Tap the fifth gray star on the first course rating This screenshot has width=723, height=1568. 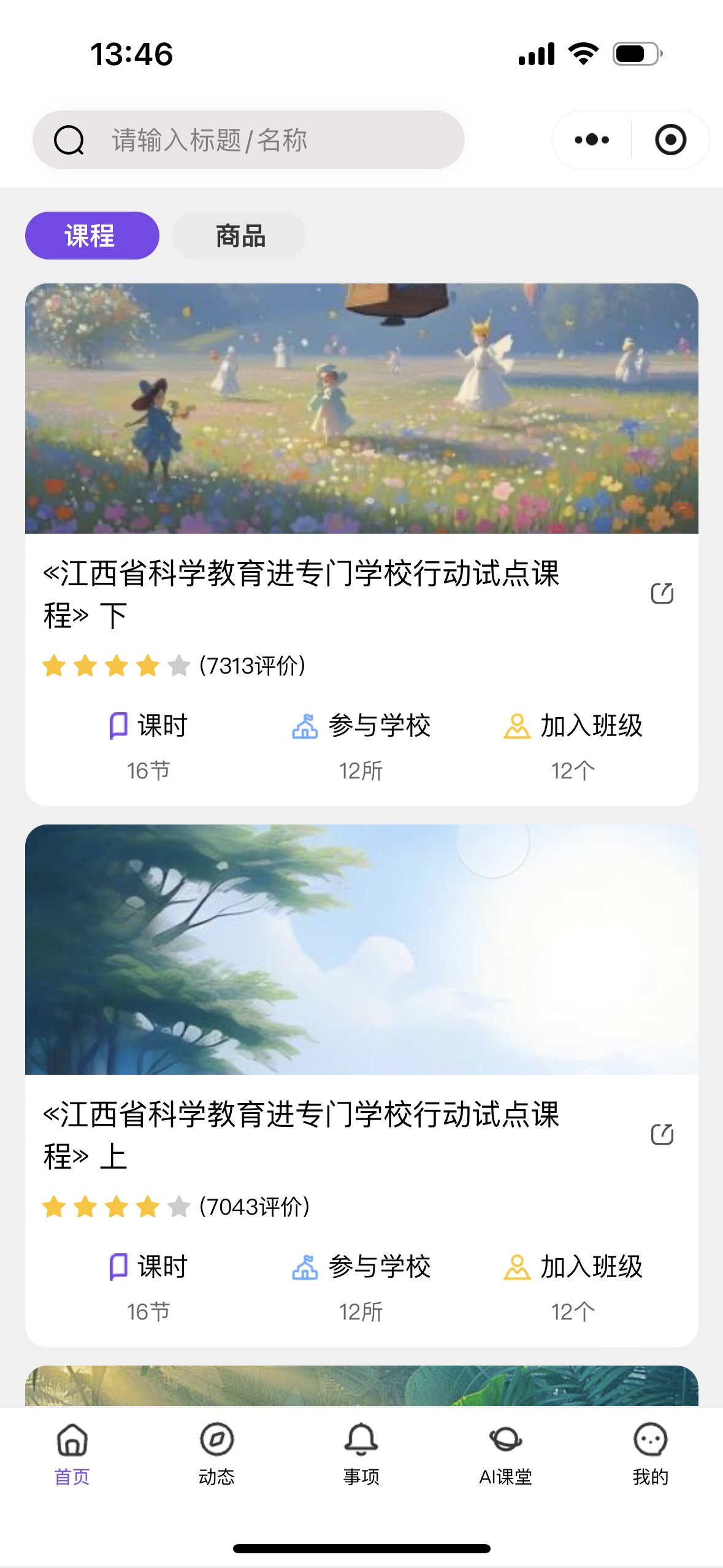[178, 666]
